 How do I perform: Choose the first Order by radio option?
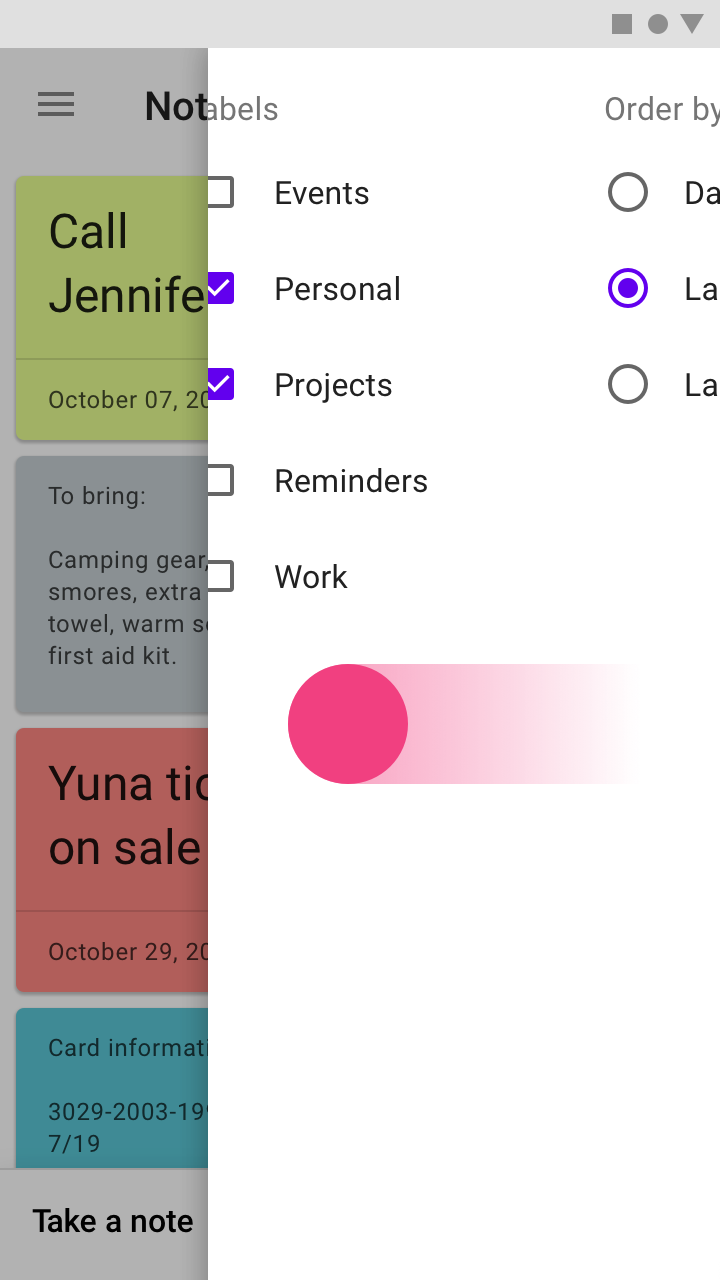tap(628, 193)
